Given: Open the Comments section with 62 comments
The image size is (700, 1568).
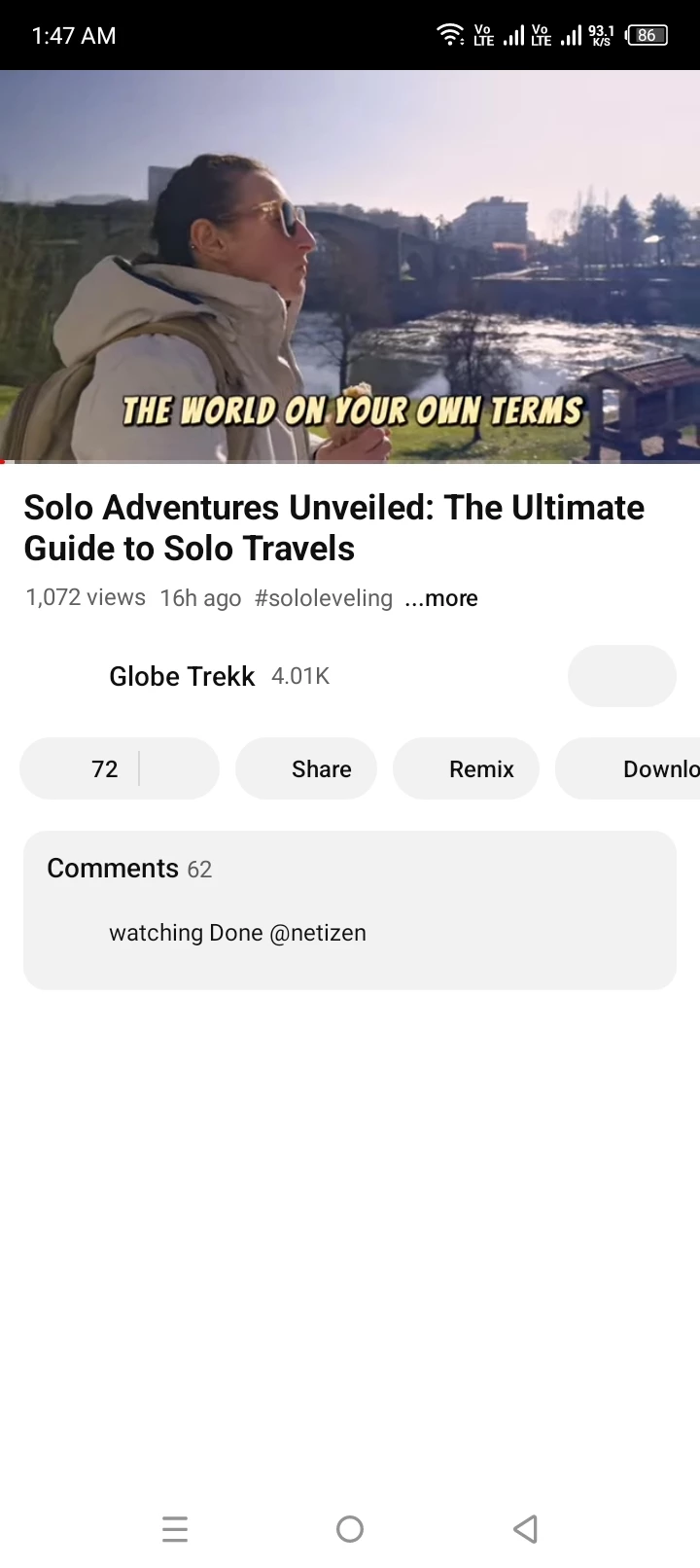Looking at the screenshot, I should coord(350,910).
